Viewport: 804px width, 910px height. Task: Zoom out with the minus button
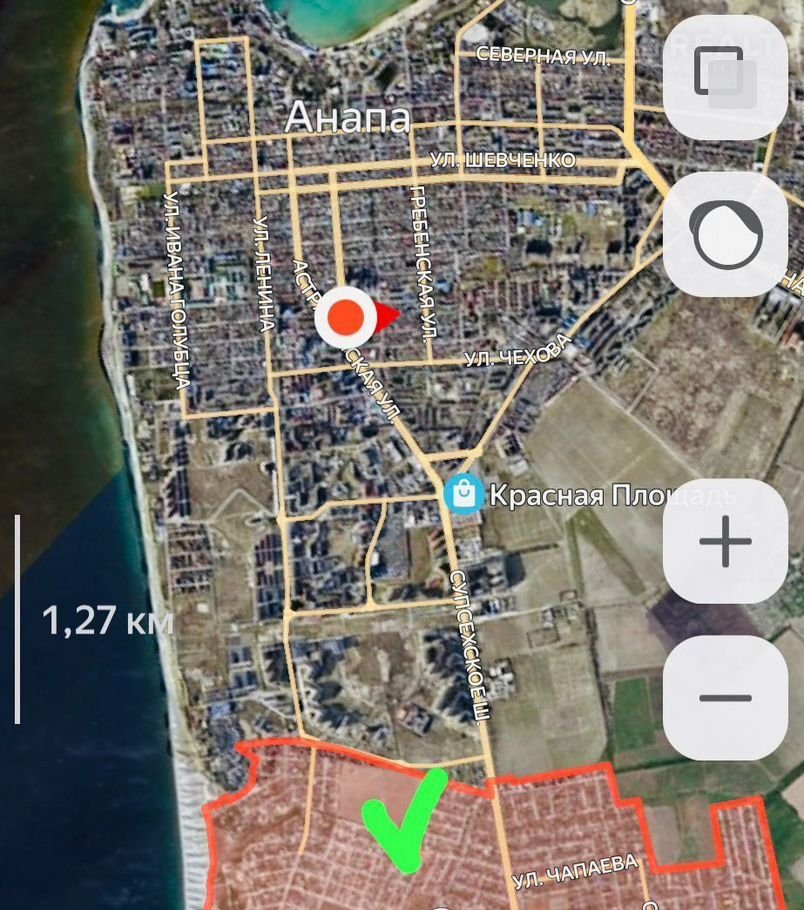[x=725, y=697]
